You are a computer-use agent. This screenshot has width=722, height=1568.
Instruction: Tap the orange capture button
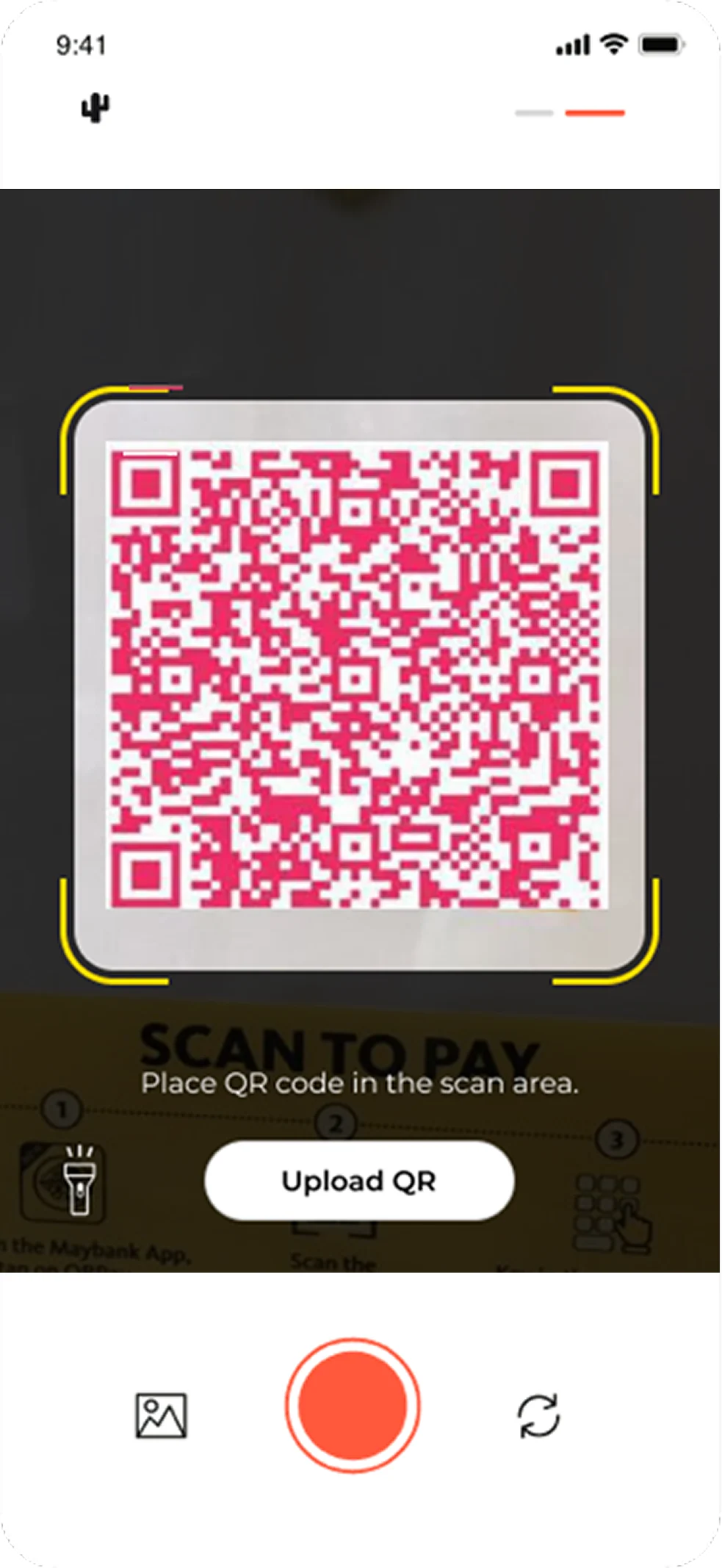coord(353,1405)
